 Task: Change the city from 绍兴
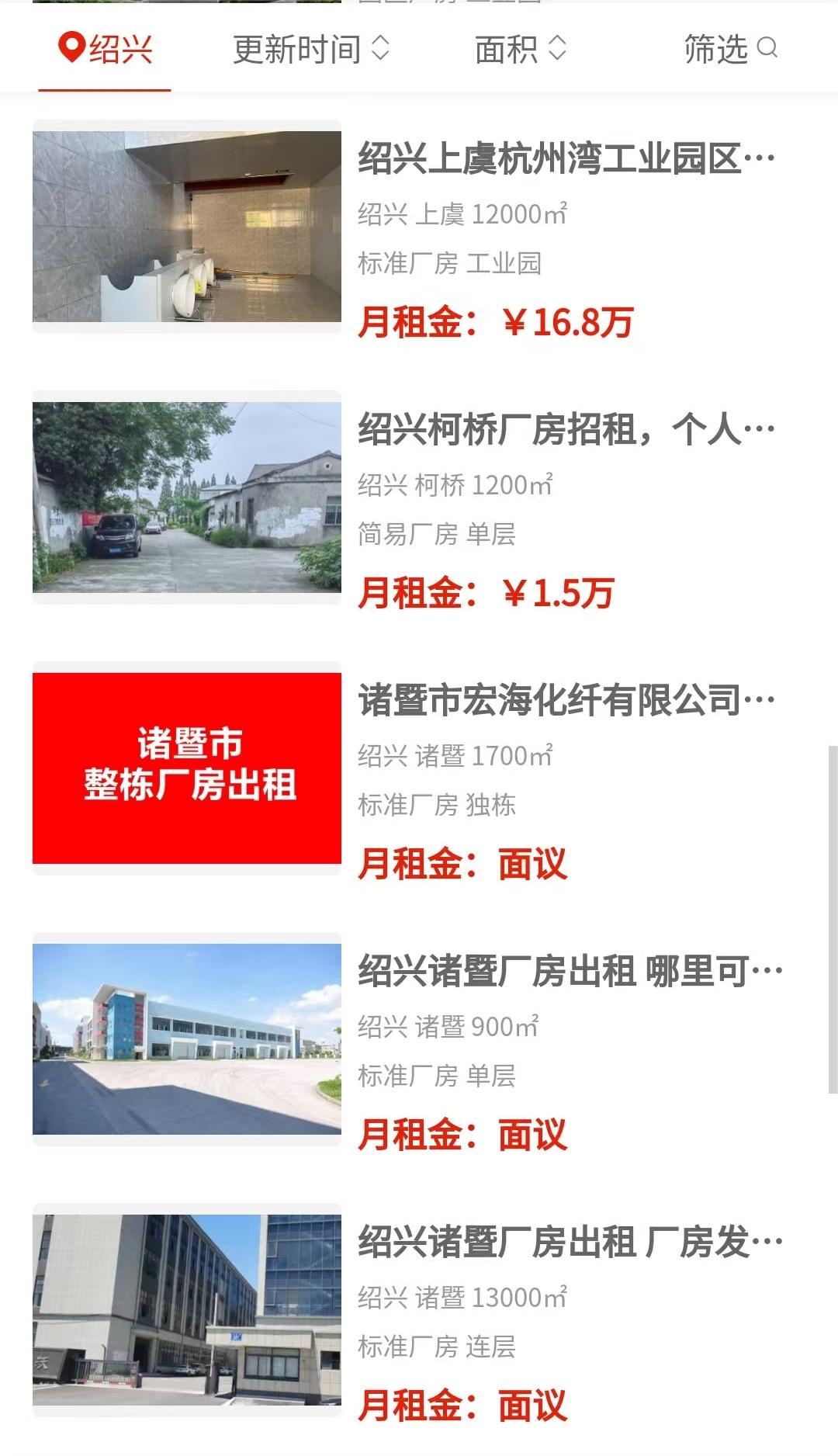point(106,50)
